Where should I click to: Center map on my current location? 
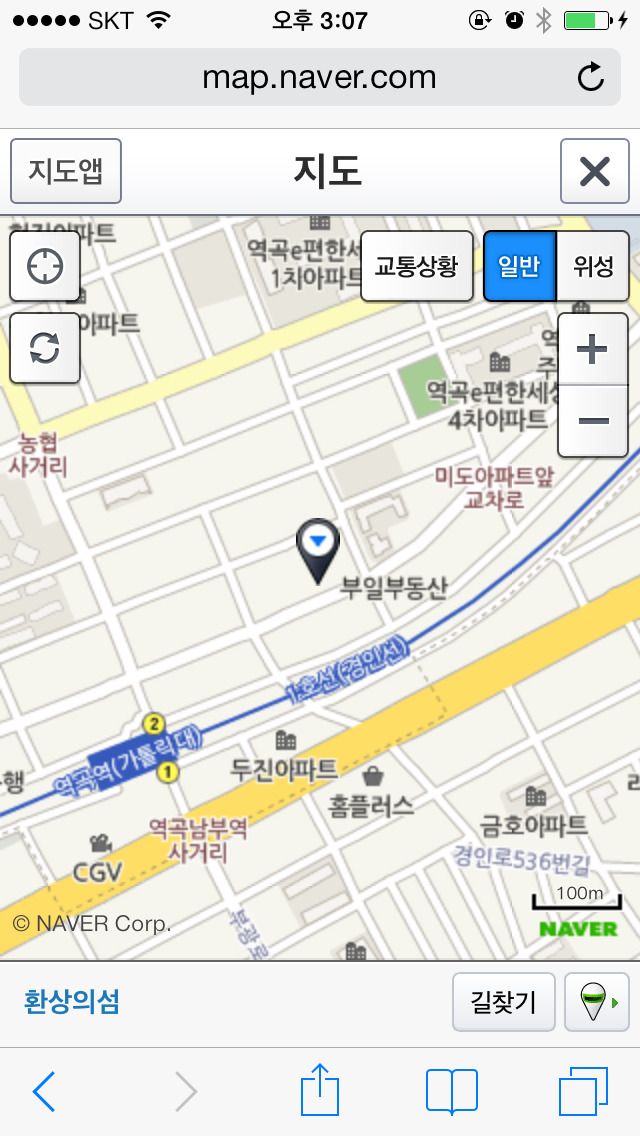tap(45, 267)
